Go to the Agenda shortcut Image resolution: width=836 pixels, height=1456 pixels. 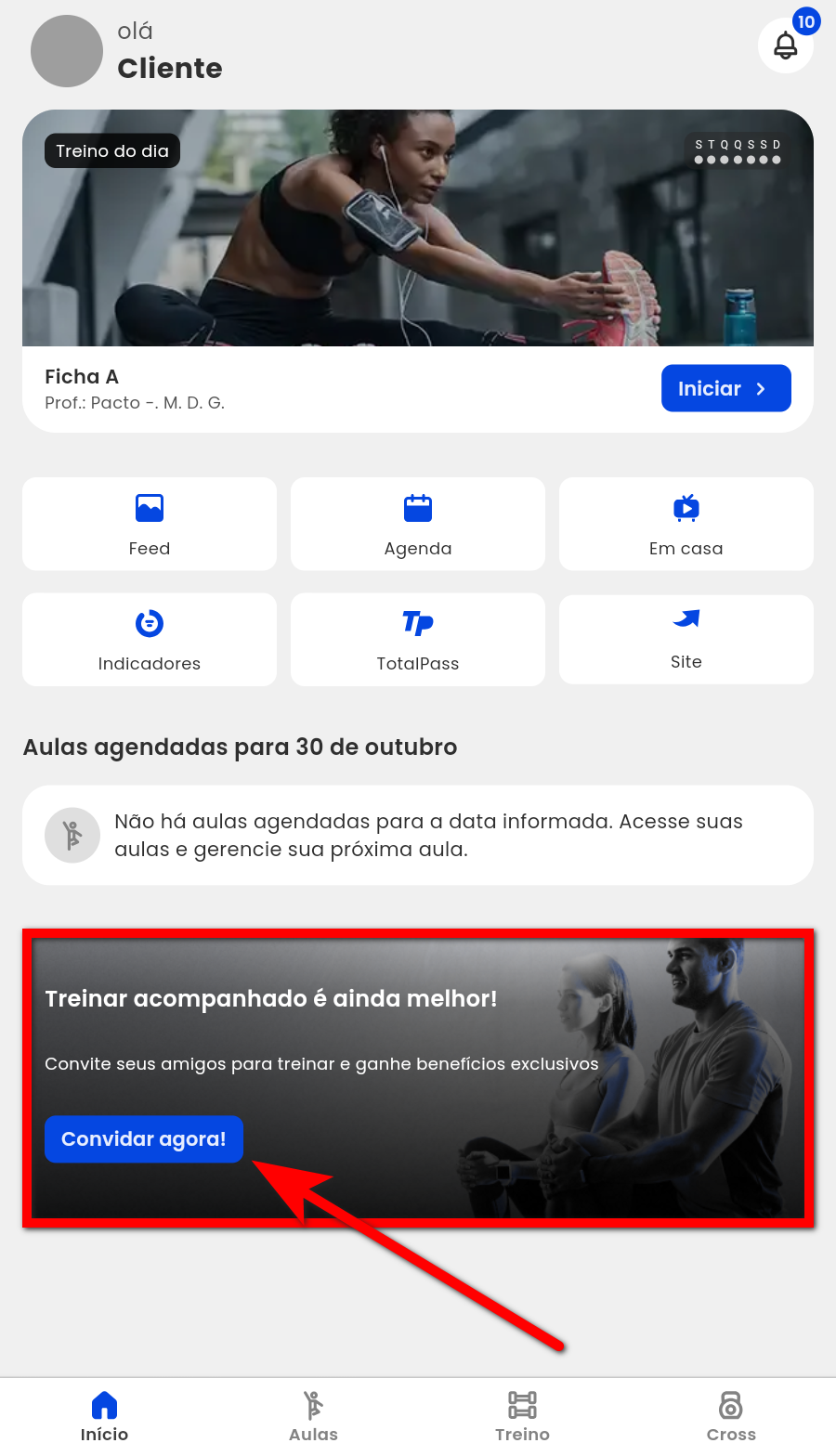(418, 524)
